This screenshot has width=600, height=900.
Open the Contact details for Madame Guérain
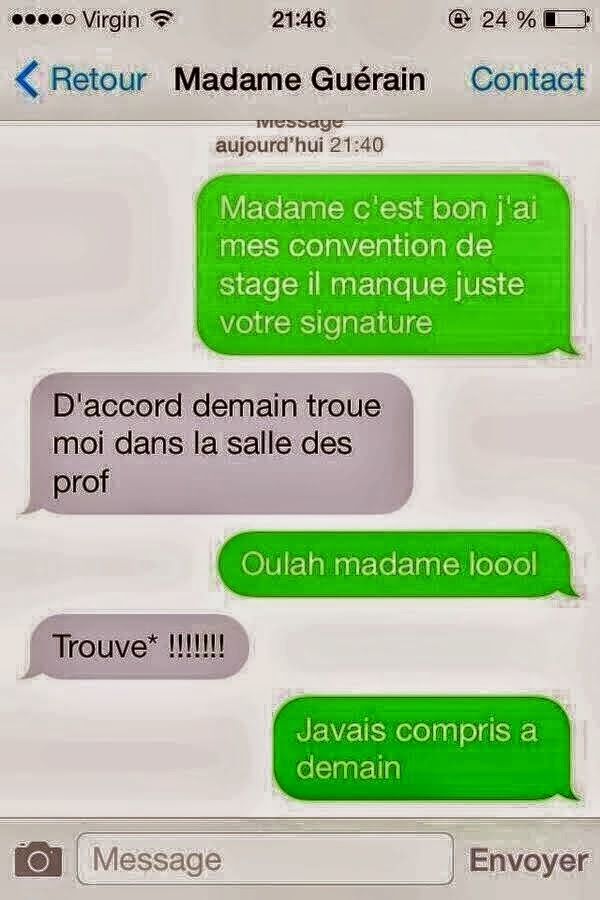pos(527,79)
